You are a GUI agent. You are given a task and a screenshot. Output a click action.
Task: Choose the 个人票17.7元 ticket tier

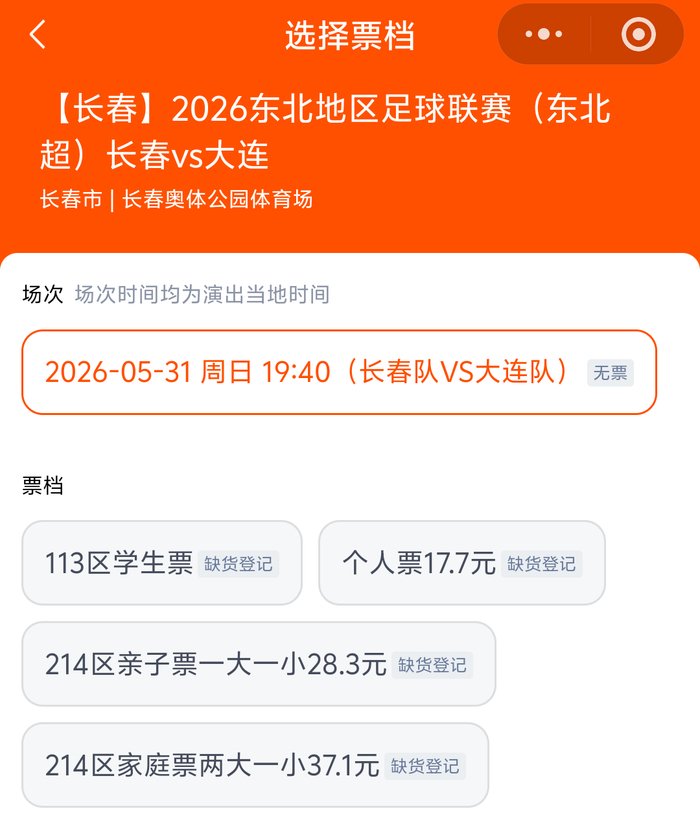[462, 563]
